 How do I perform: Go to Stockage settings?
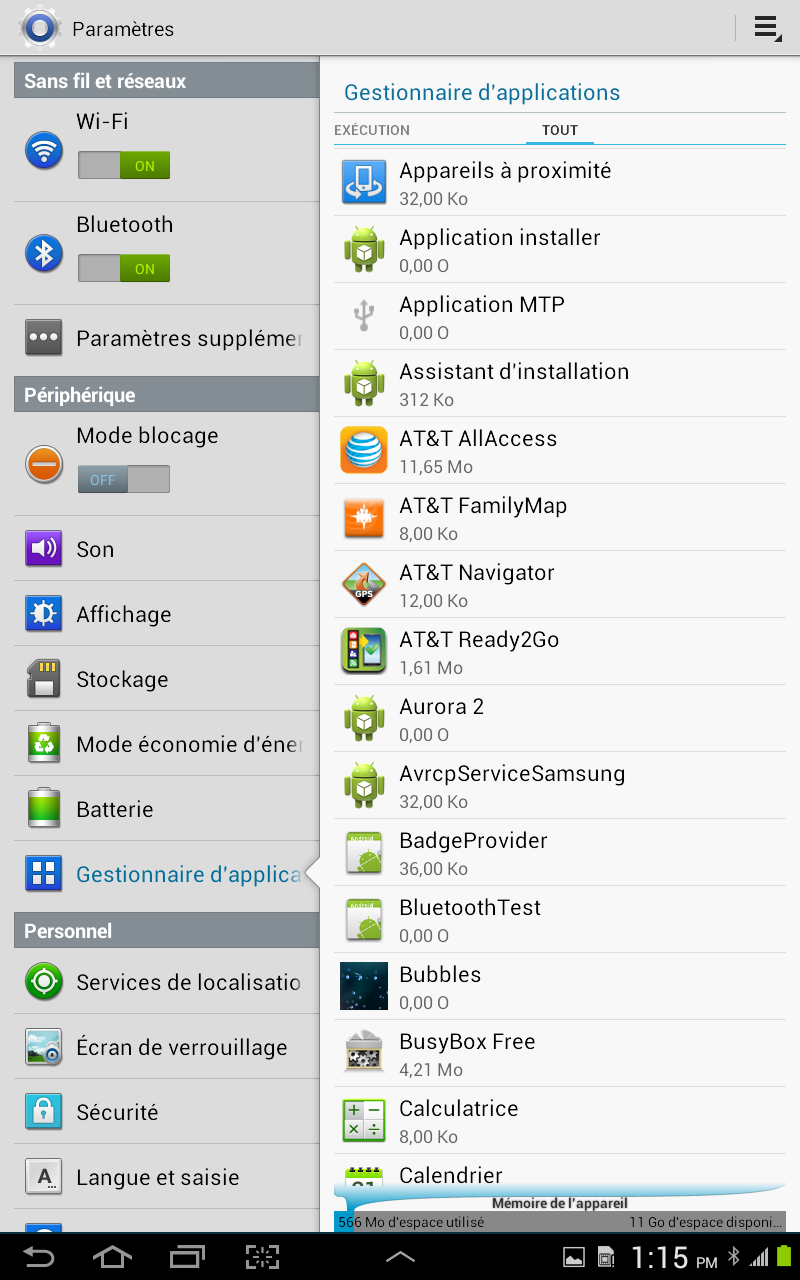click(x=167, y=679)
